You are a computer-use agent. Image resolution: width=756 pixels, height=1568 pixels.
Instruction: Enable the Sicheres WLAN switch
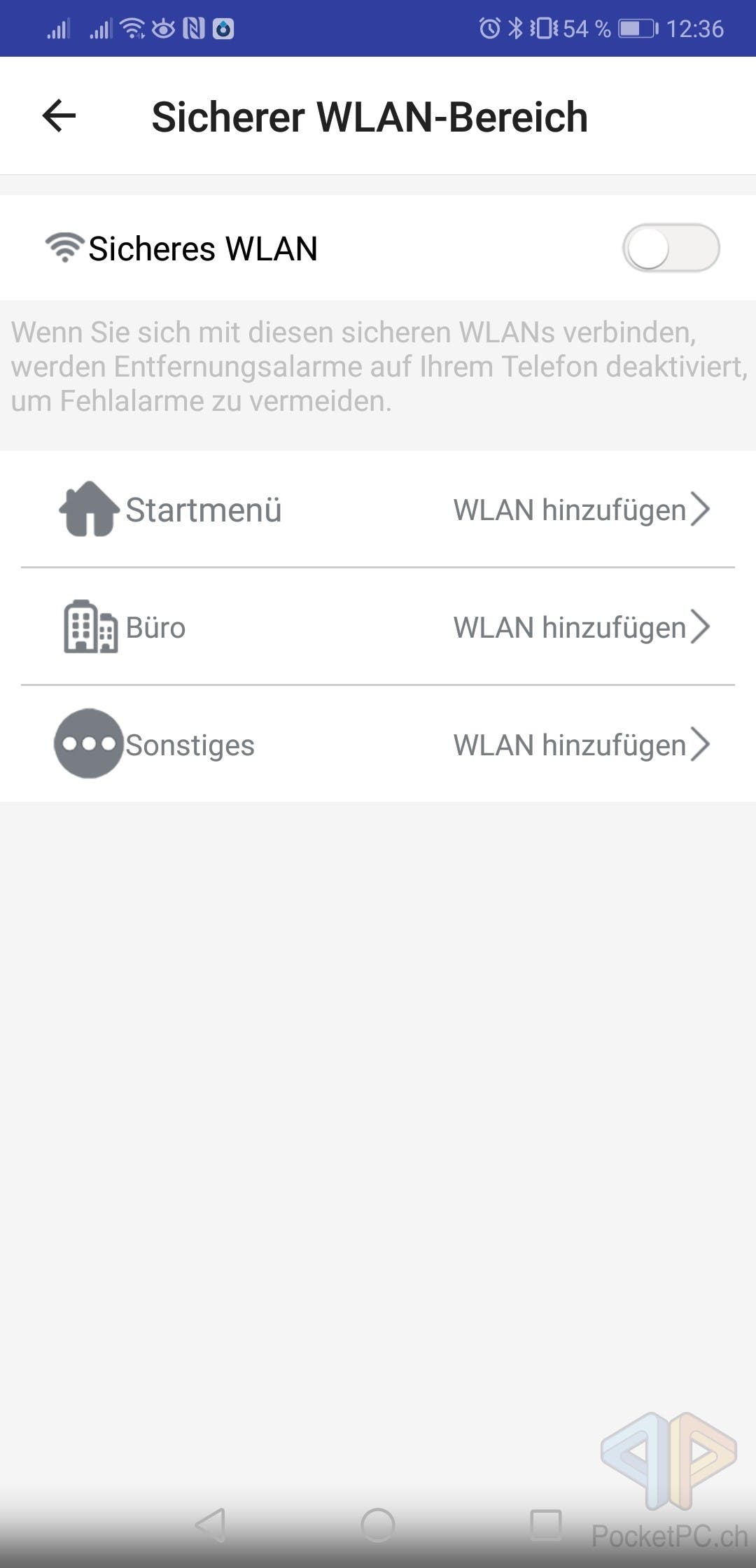[x=671, y=248]
